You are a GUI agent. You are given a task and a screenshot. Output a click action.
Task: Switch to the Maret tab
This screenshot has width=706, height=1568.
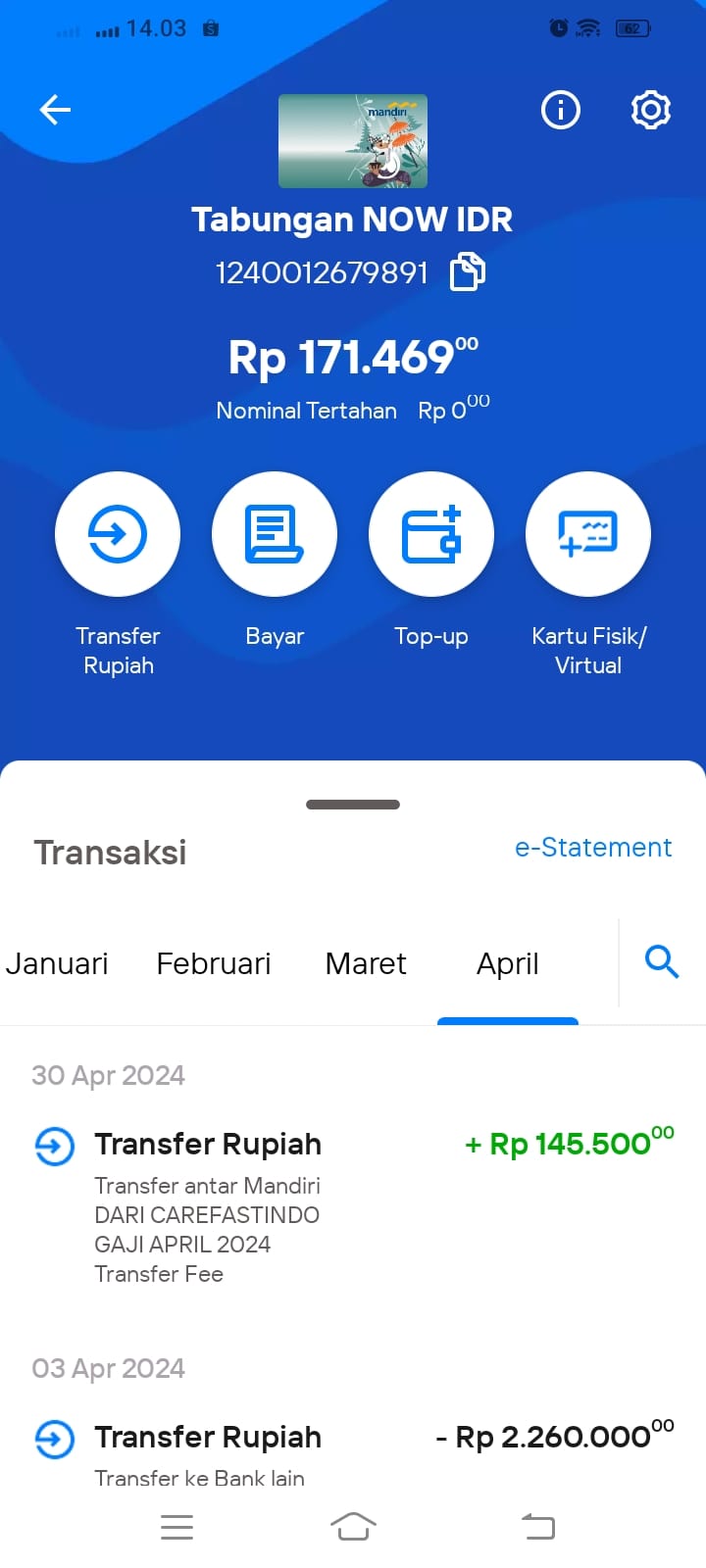click(366, 963)
